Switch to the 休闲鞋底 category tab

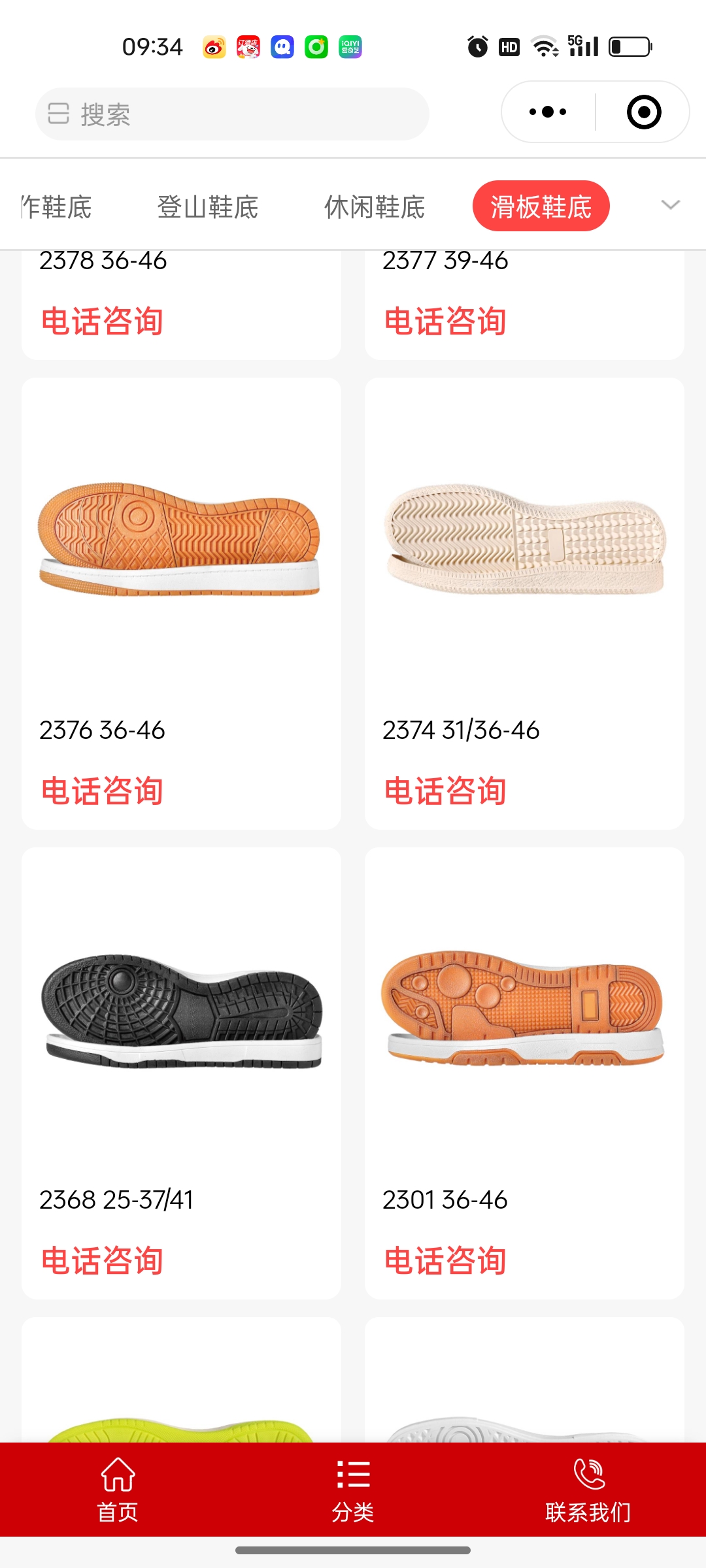pyautogui.click(x=375, y=207)
